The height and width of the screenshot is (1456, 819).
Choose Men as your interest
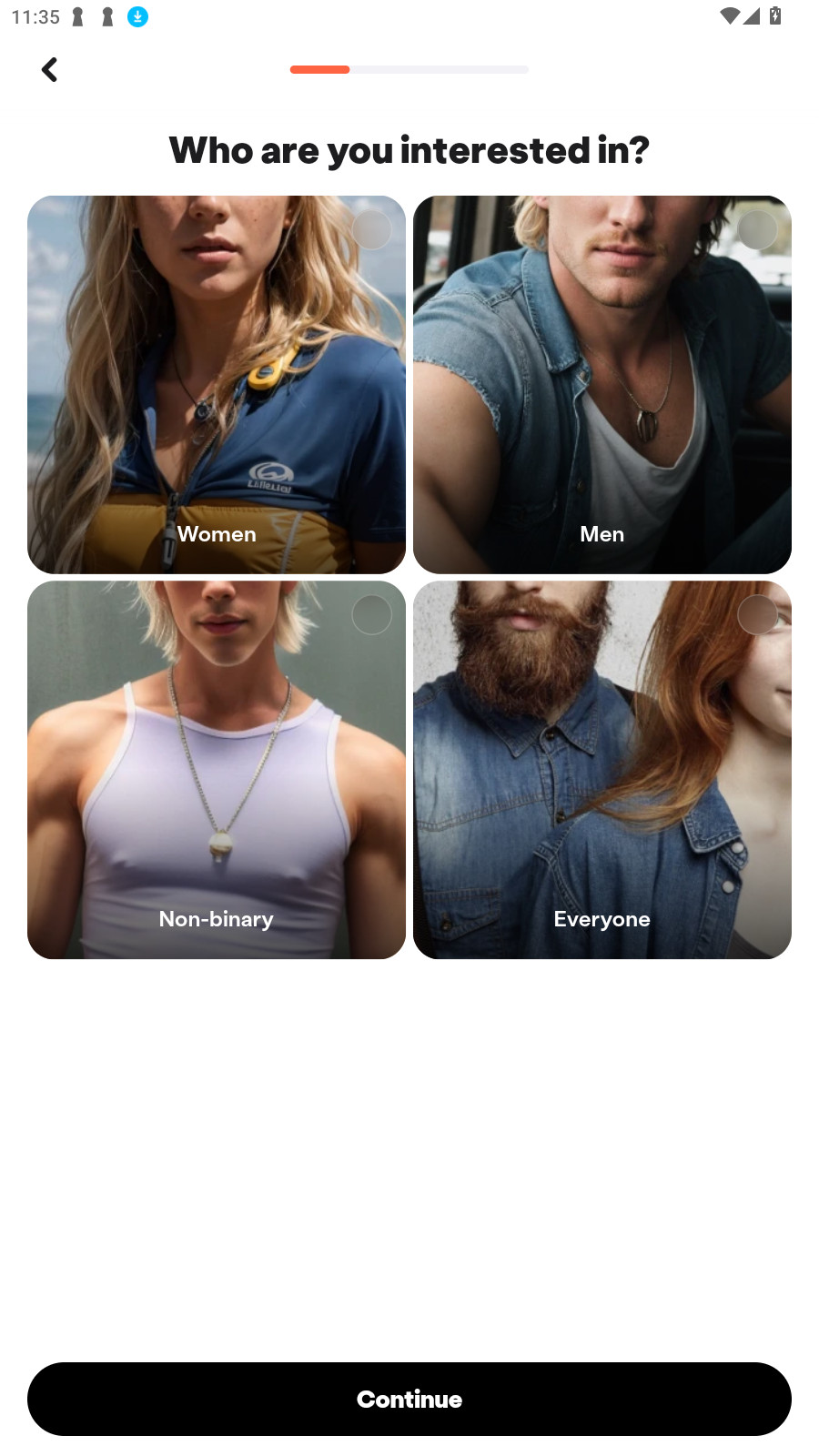point(602,384)
